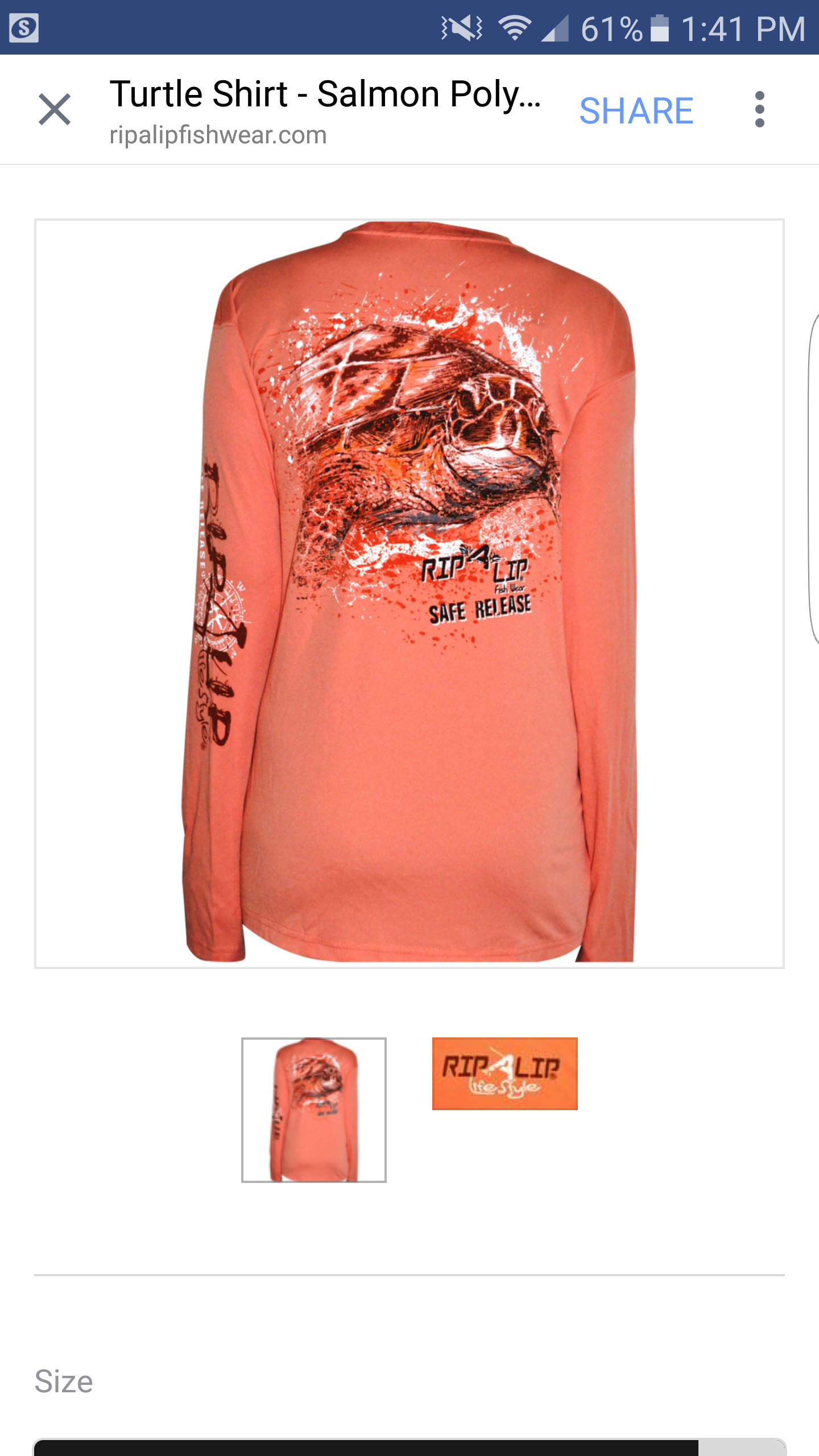The width and height of the screenshot is (819, 1456).
Task: Select the shirt back view thumbnail
Action: pyautogui.click(x=313, y=1110)
